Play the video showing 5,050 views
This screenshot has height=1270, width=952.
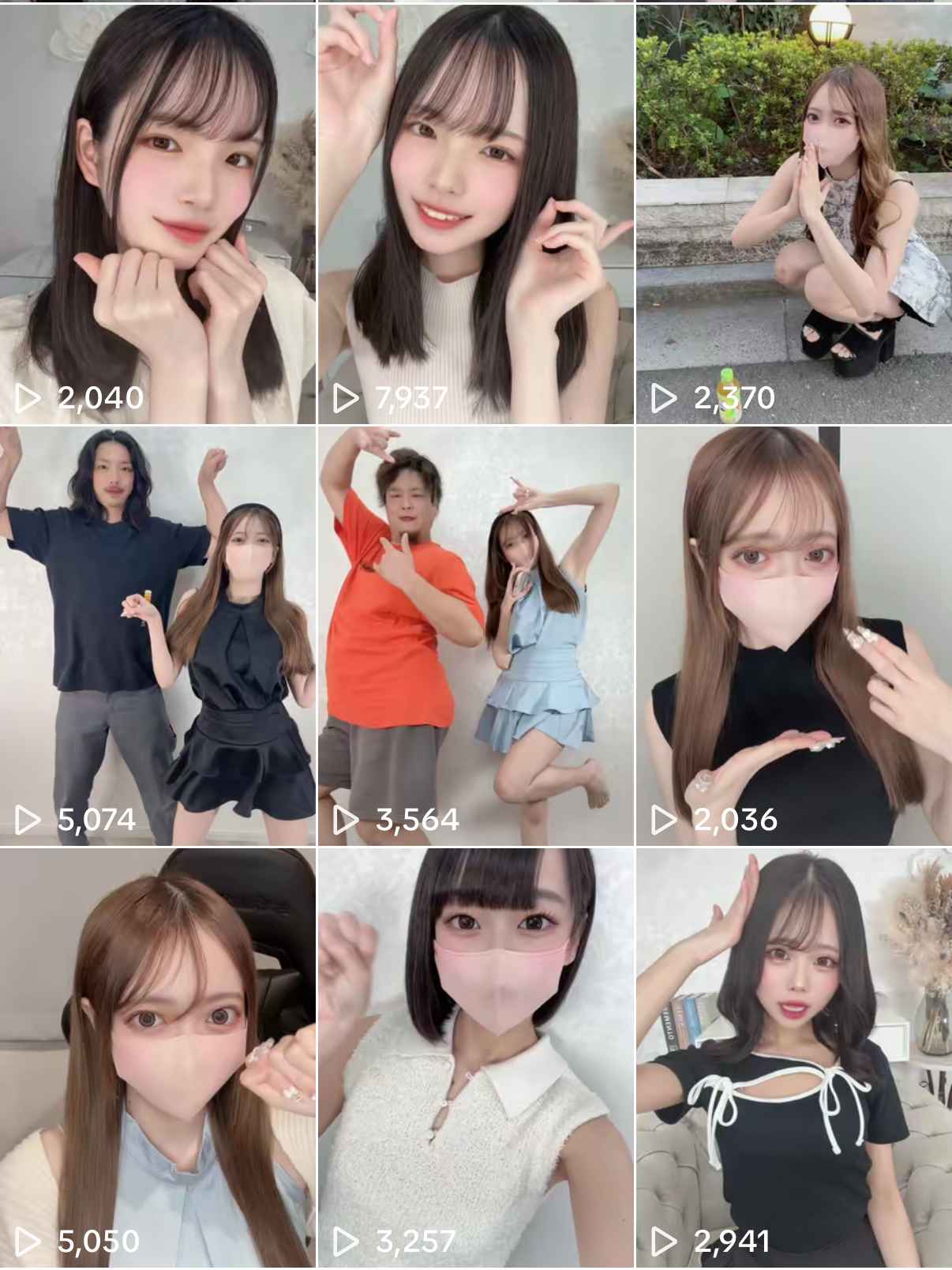158,1058
